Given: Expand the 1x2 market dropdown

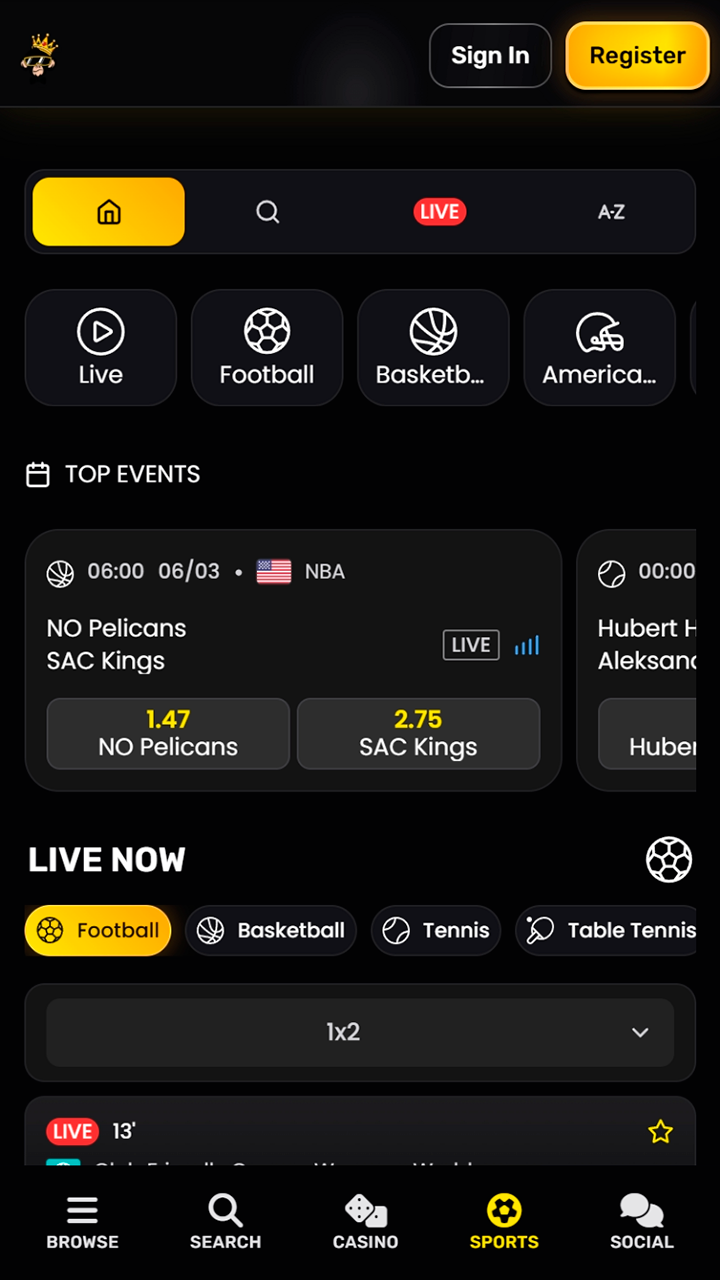Looking at the screenshot, I should (360, 1032).
